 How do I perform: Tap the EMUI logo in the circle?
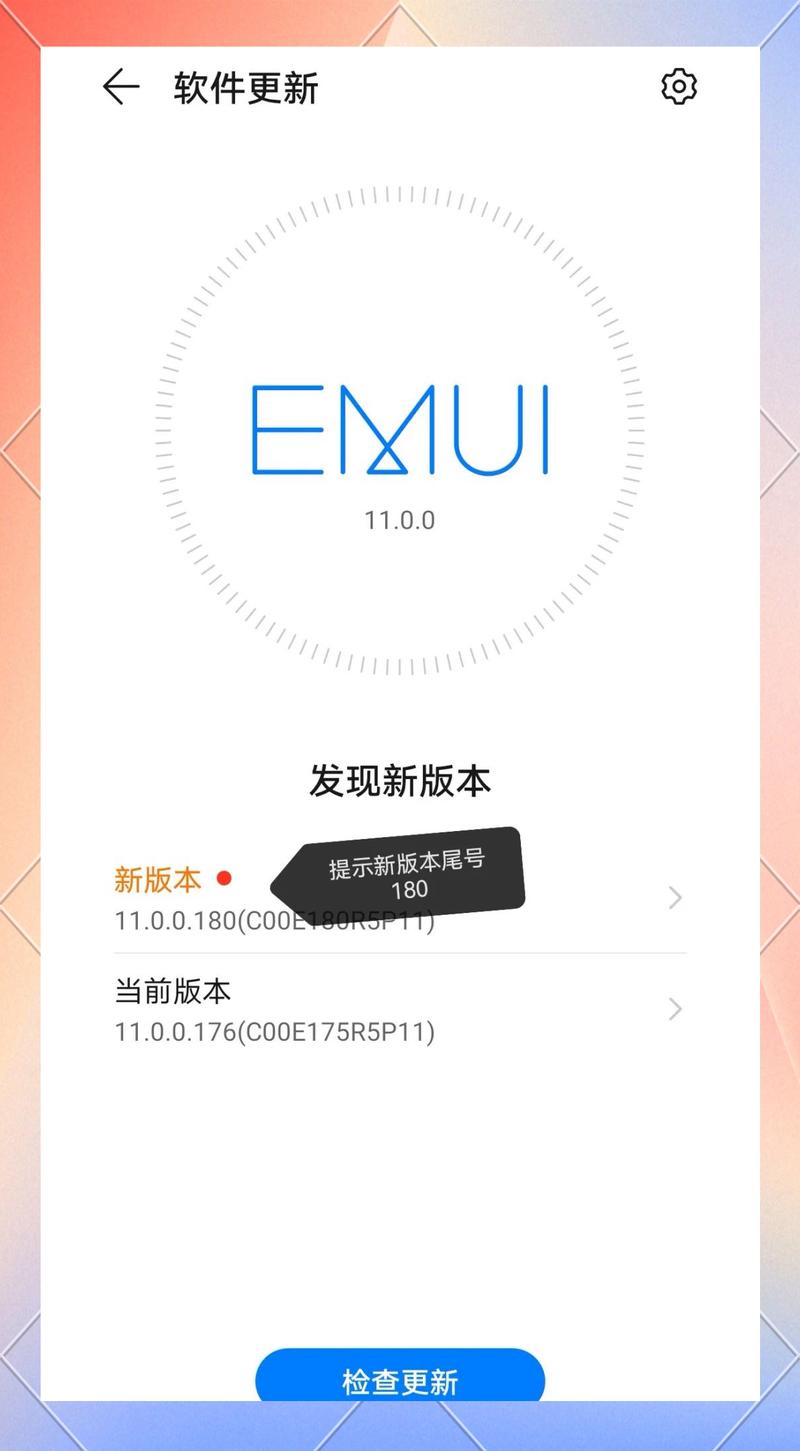click(x=398, y=430)
